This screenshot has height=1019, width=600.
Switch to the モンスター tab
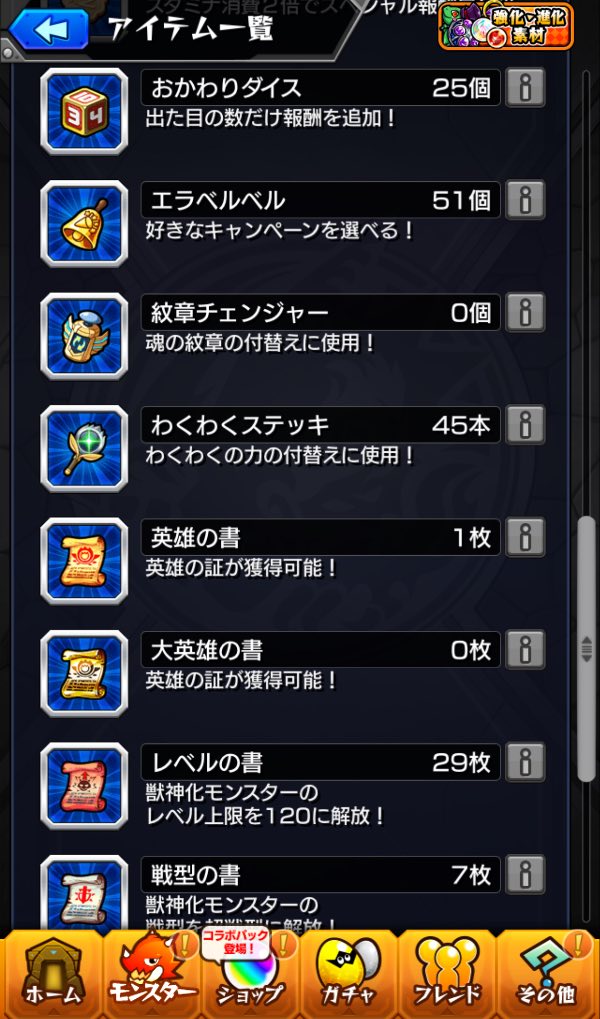pyautogui.click(x=150, y=976)
